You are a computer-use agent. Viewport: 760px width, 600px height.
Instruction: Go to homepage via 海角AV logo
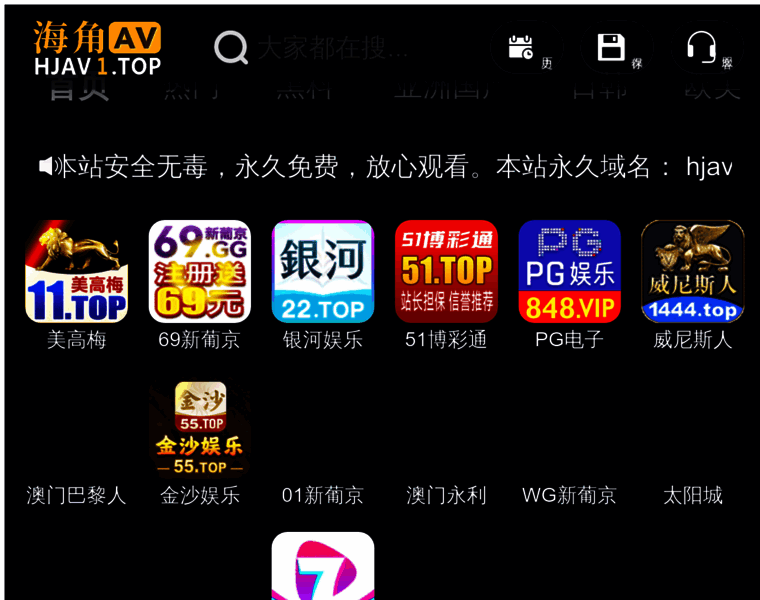click(x=97, y=48)
